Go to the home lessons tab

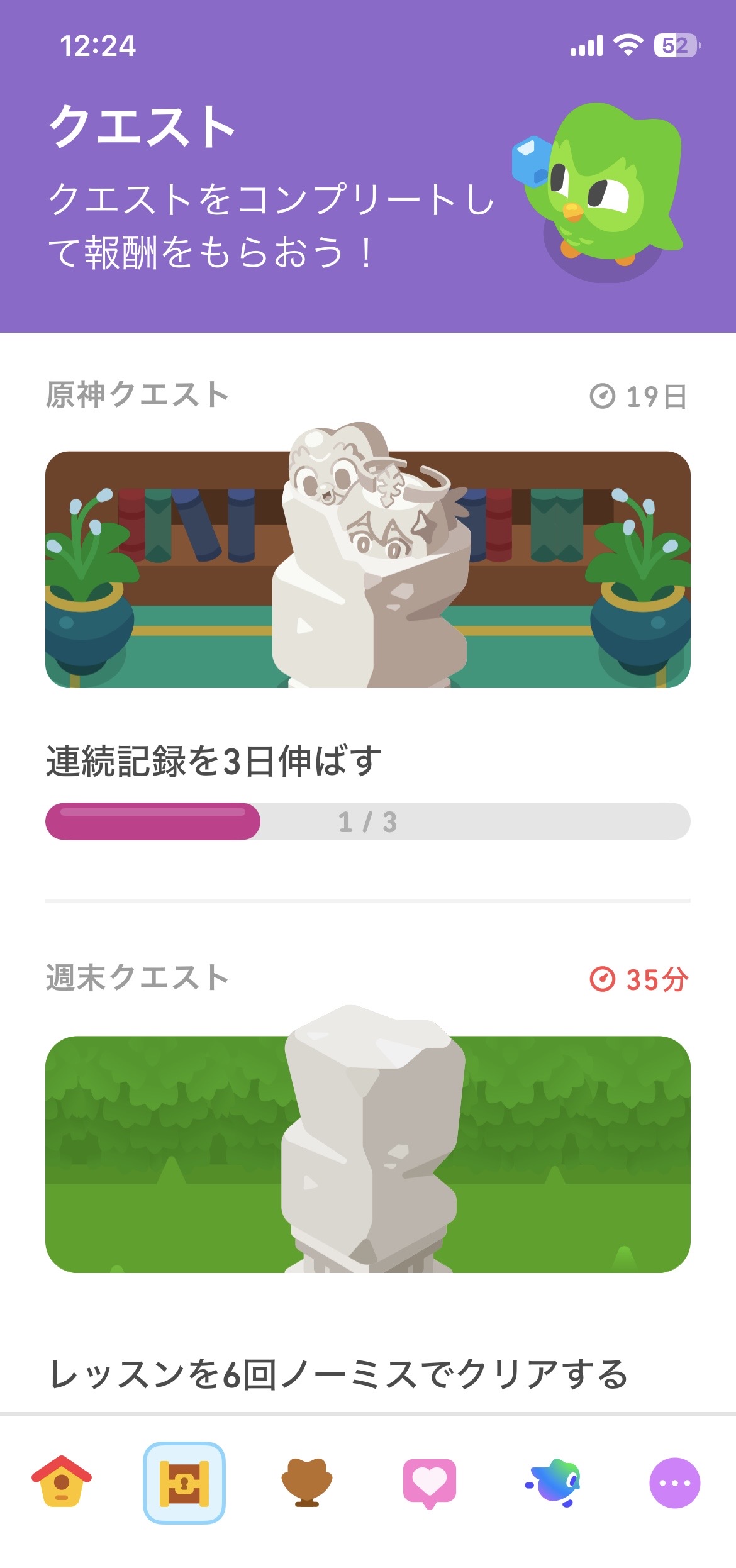click(x=62, y=1482)
